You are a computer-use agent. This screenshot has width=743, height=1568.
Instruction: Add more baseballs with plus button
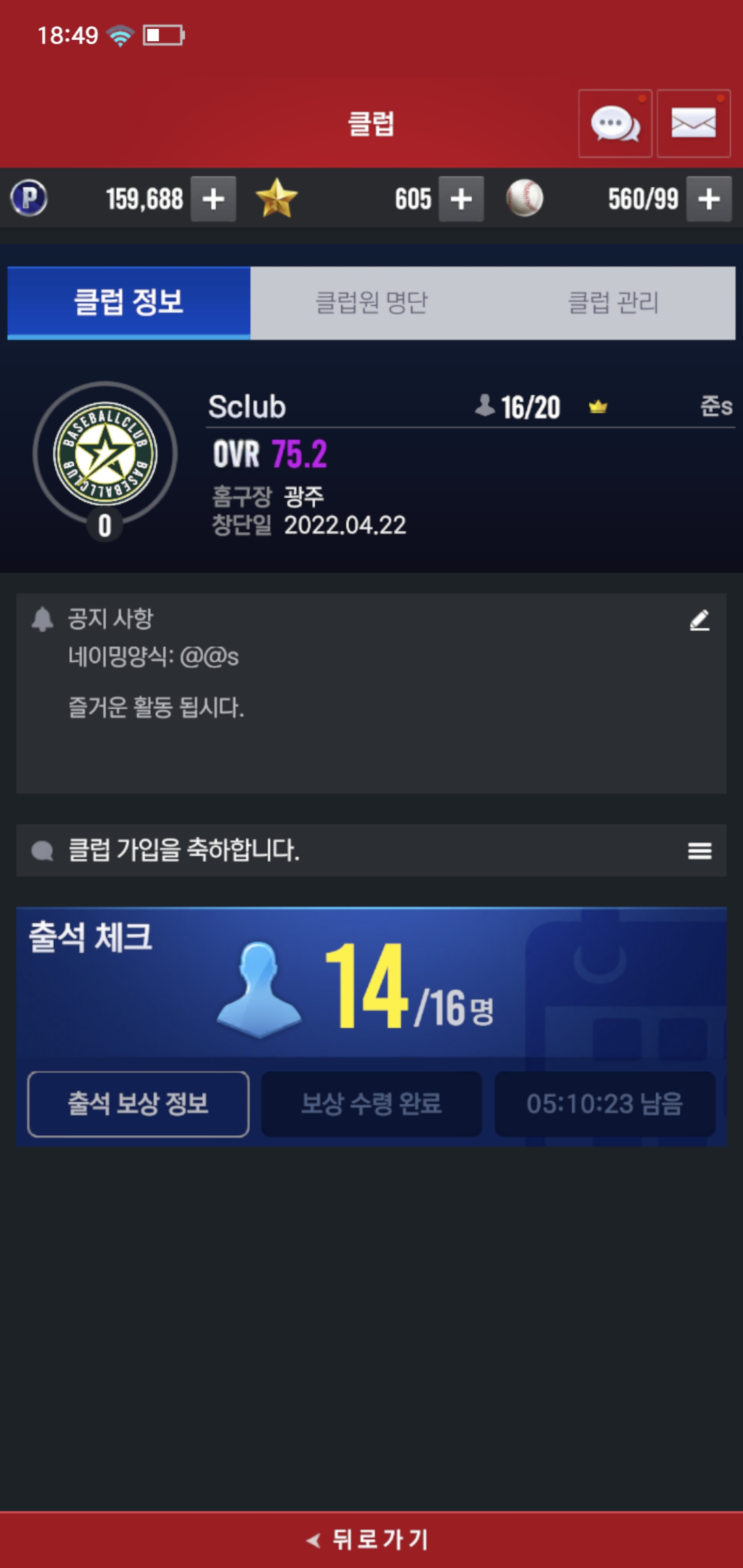tap(708, 199)
